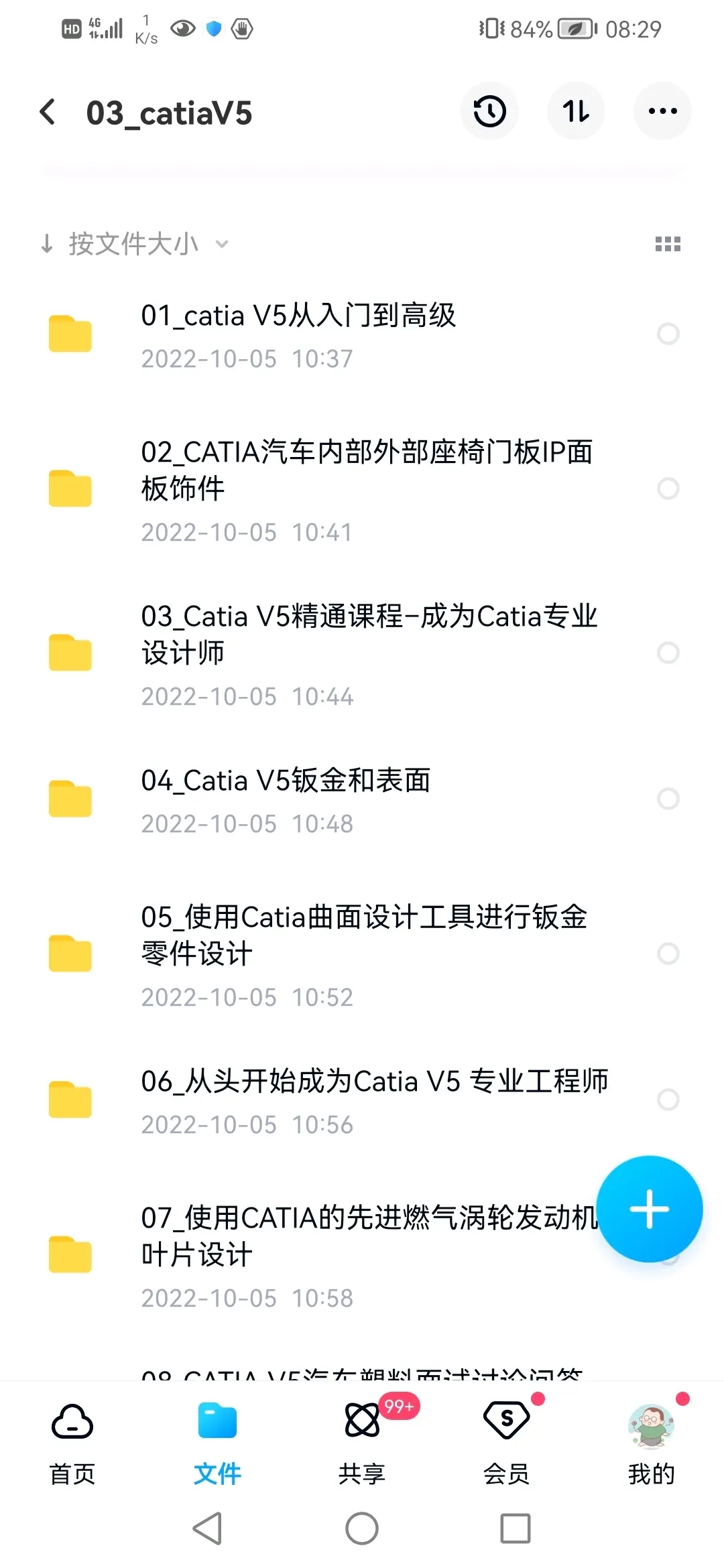Open folder 04_Catia V5钣金和表面
Screen dimensions: 724x1568
tap(286, 799)
